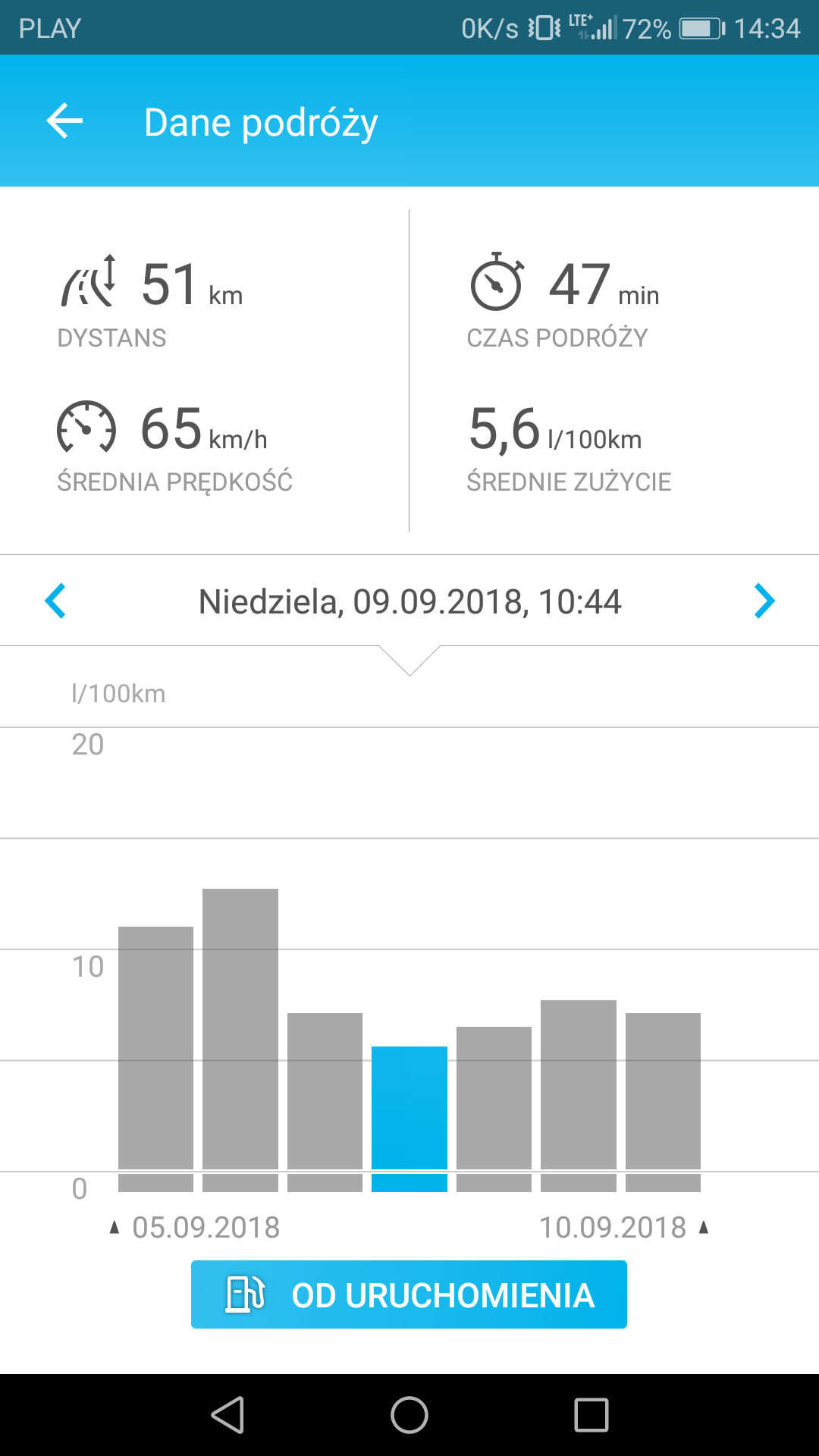The width and height of the screenshot is (819, 1456).
Task: Go back from Dane podróży screen
Action: (x=64, y=121)
